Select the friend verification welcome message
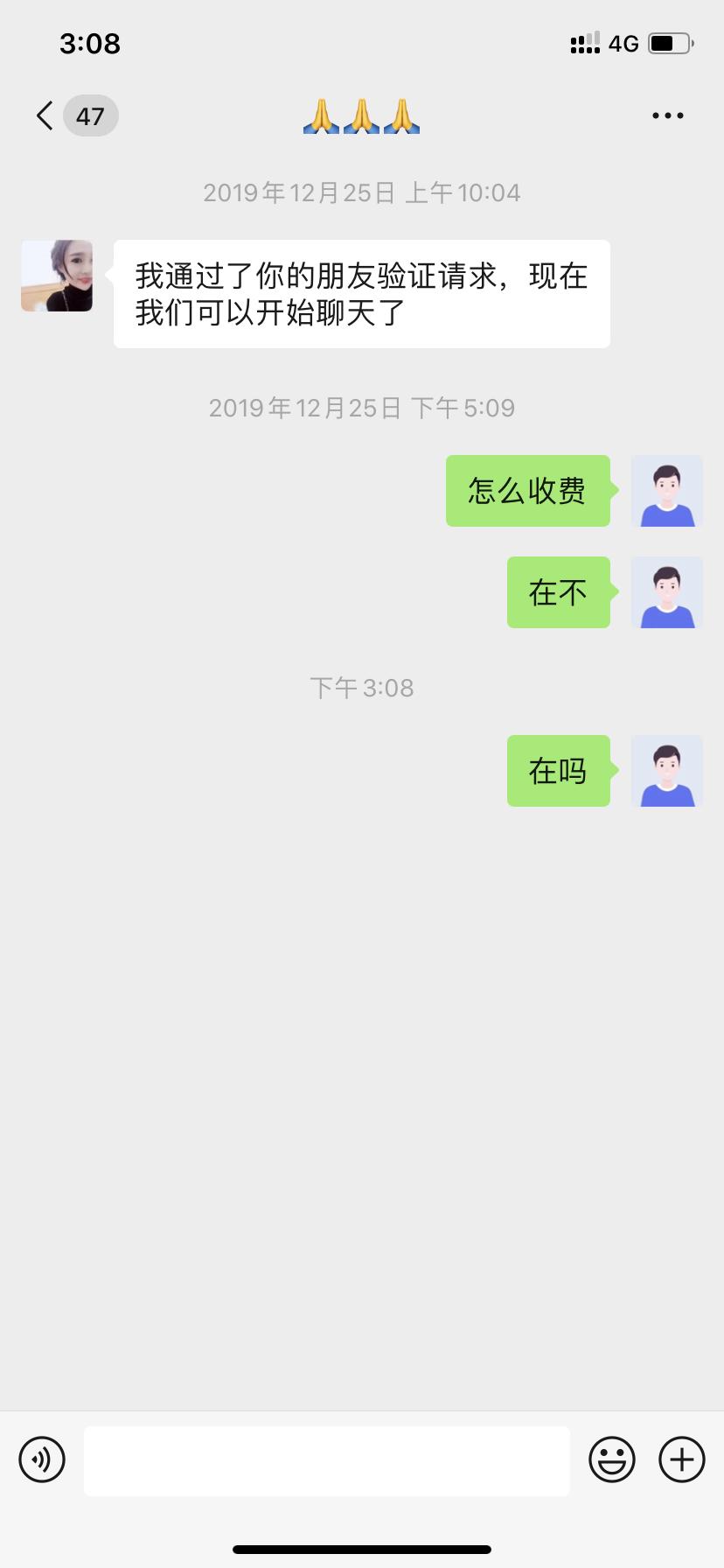 (x=361, y=293)
